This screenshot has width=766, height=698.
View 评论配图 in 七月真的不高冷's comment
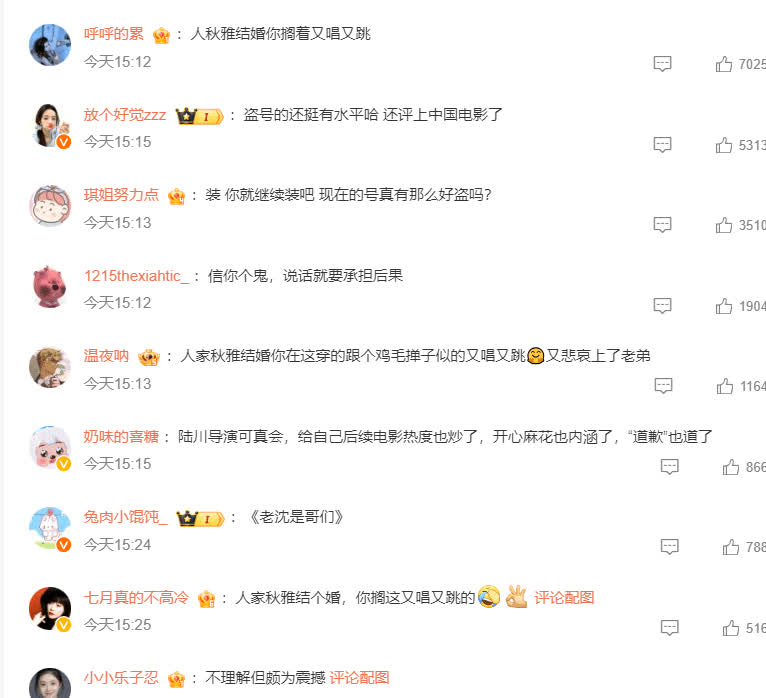pyautogui.click(x=564, y=597)
